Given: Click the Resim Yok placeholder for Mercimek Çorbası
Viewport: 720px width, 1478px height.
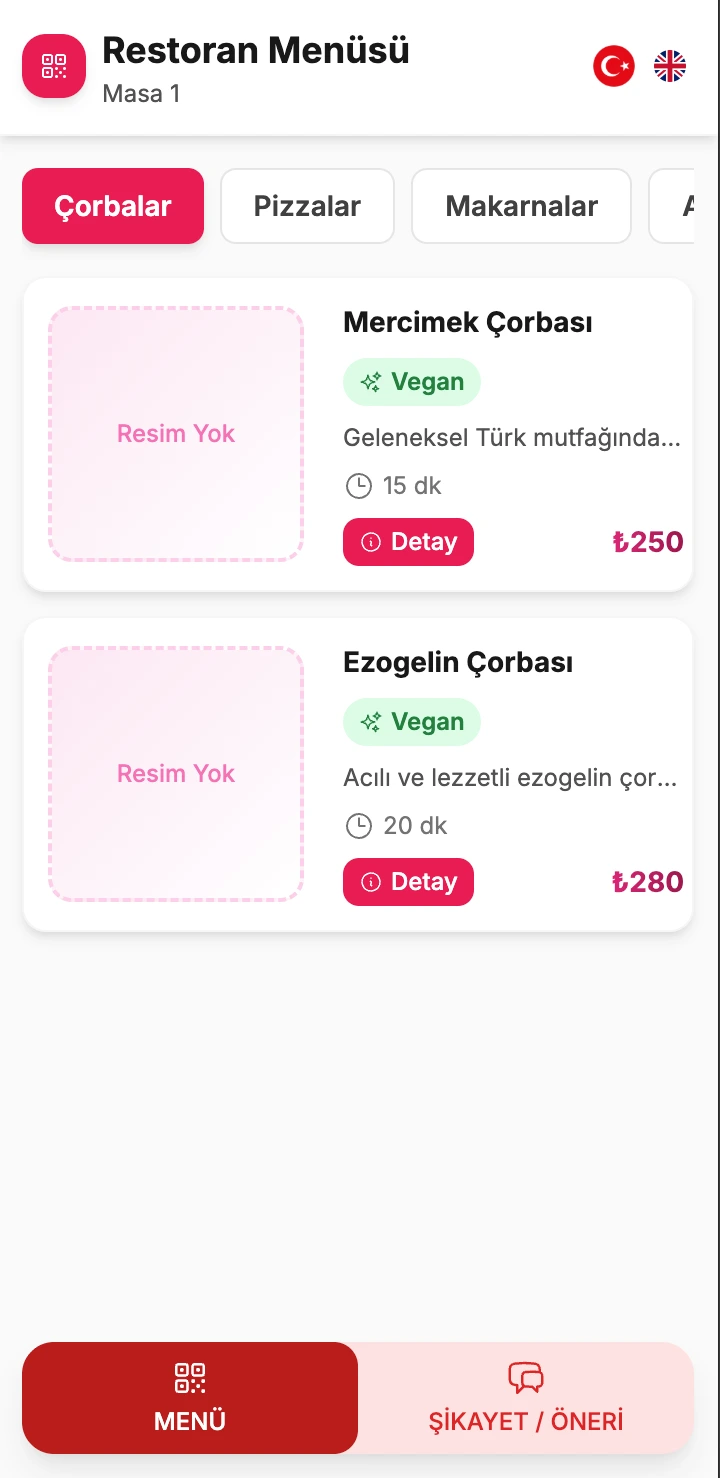Looking at the screenshot, I should click(175, 433).
